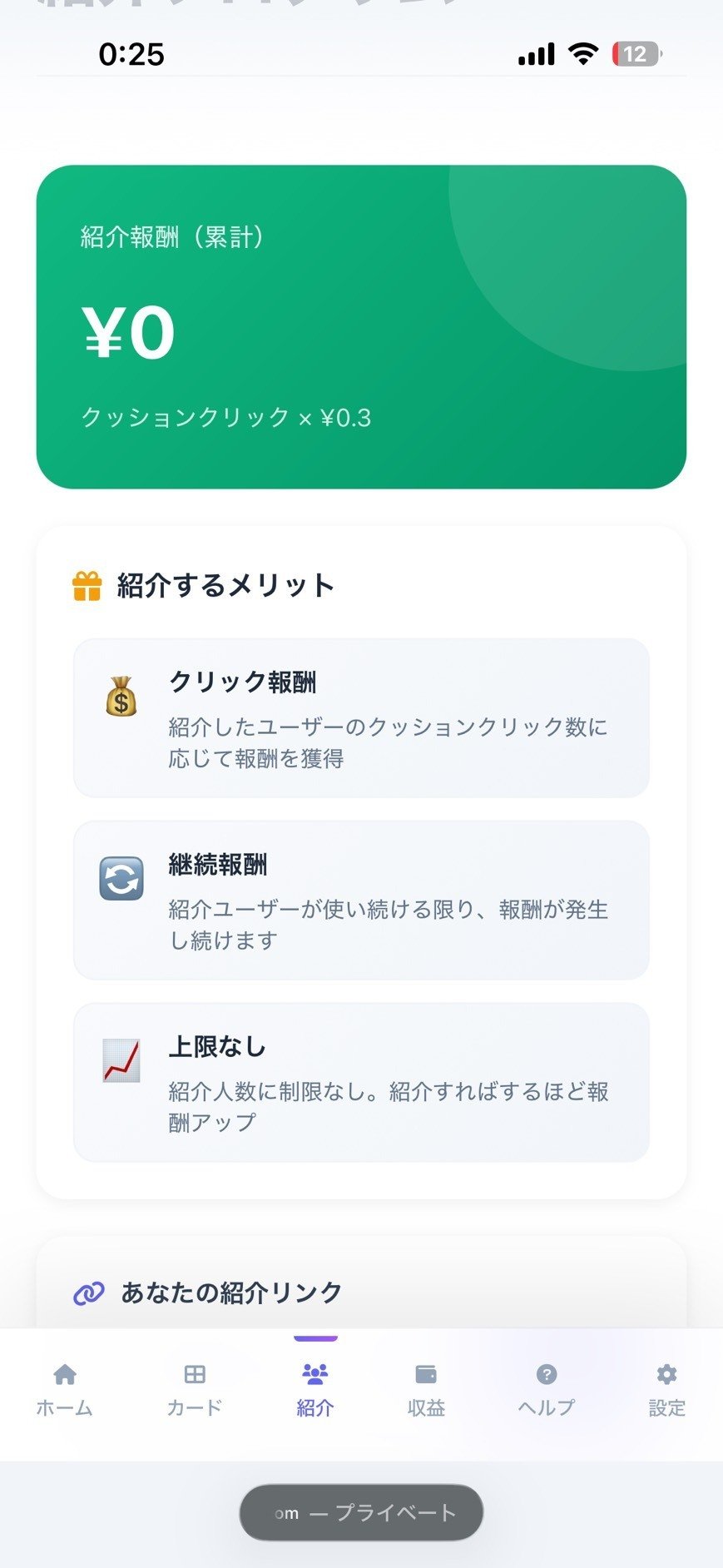Open the 設定 settings gear icon
This screenshot has width=723, height=1568.
[x=665, y=1370]
